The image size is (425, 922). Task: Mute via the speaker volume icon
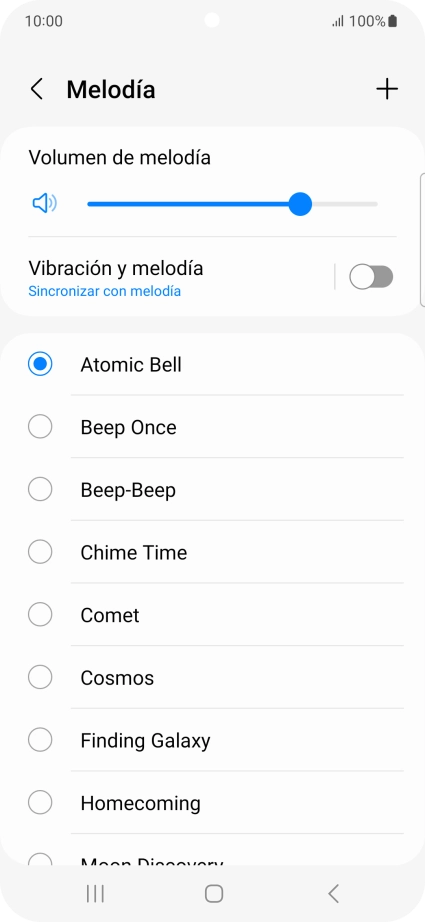point(44,204)
